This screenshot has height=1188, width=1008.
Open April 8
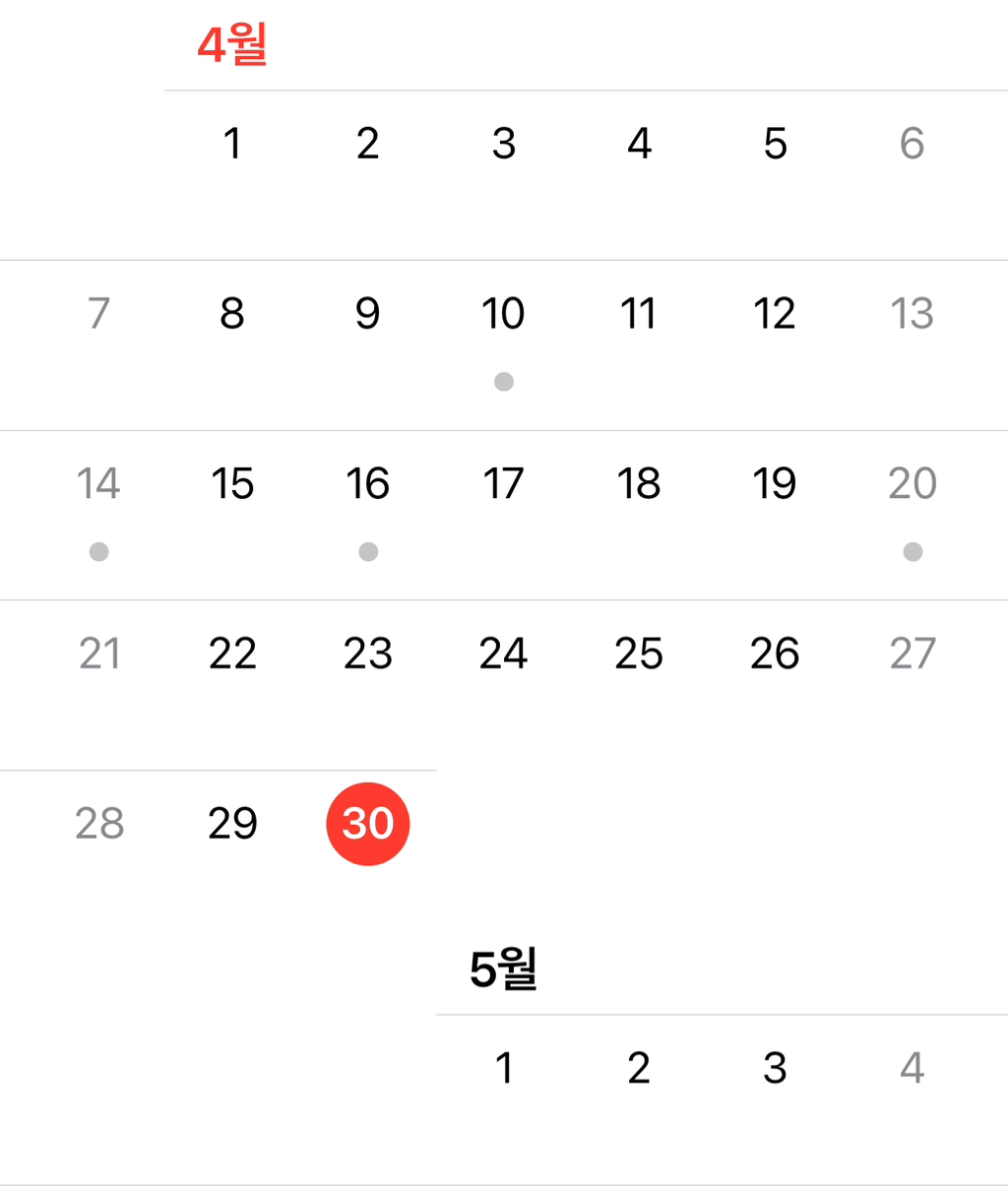(232, 315)
